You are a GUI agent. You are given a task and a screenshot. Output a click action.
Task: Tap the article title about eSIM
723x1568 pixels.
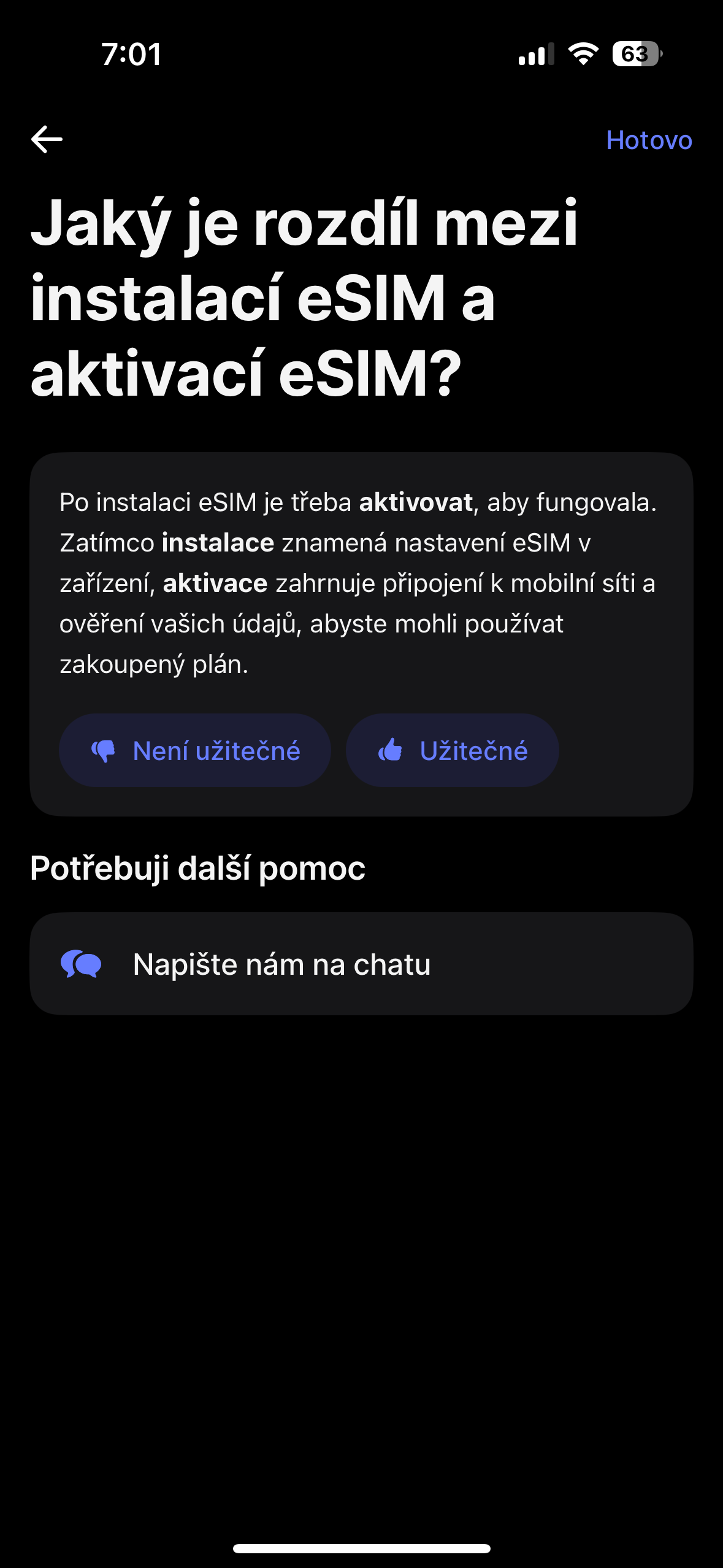point(307,294)
